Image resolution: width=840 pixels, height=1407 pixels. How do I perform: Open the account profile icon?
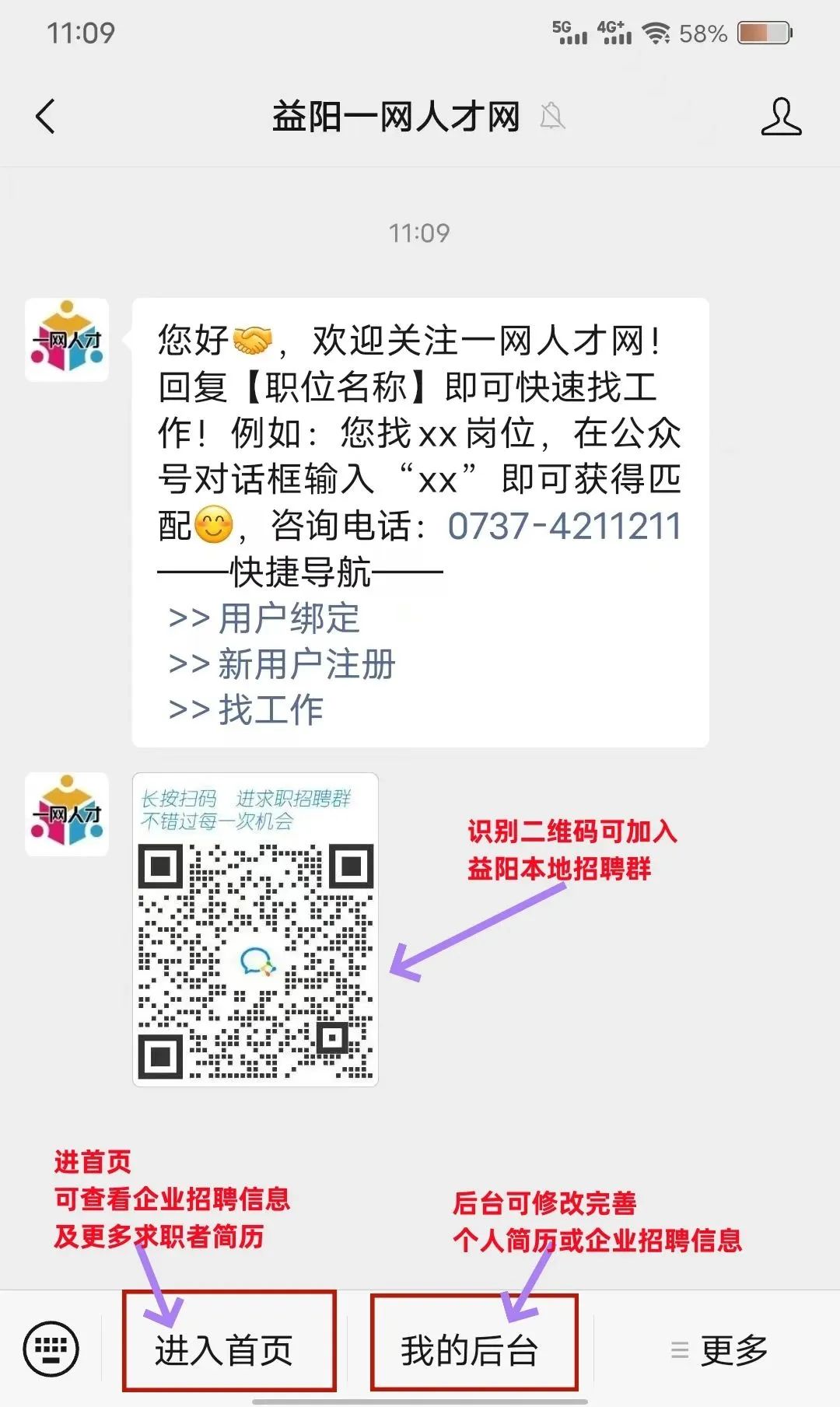point(781,117)
